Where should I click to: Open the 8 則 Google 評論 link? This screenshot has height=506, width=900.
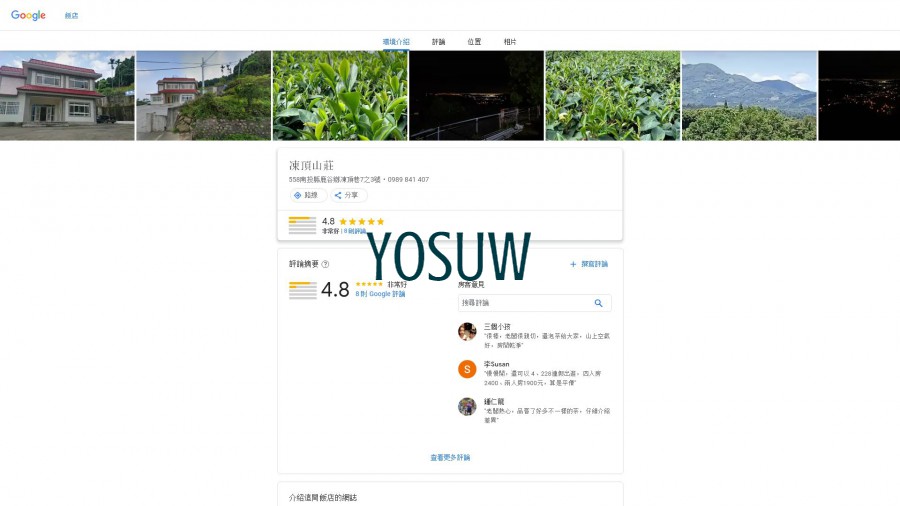(380, 294)
